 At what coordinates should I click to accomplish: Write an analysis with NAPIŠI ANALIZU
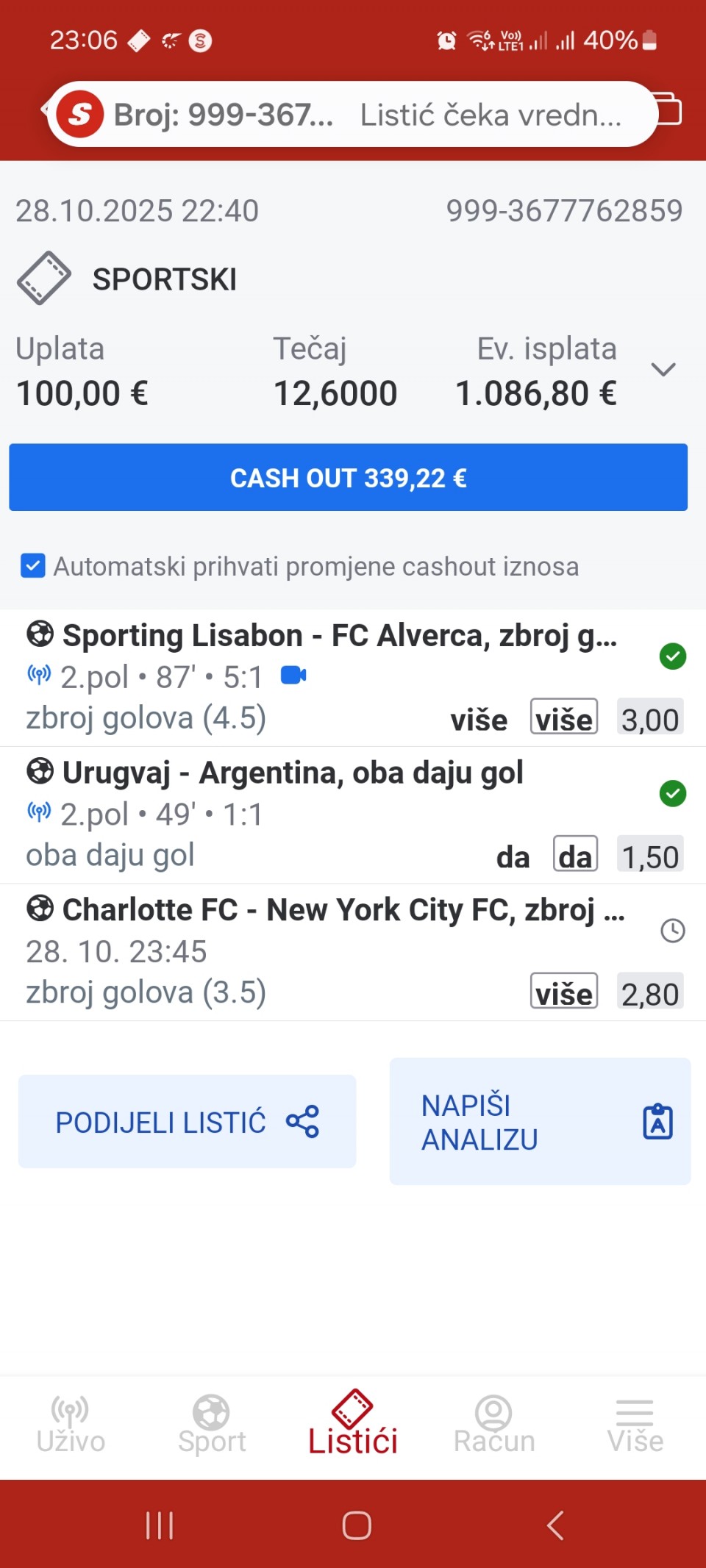click(540, 1122)
